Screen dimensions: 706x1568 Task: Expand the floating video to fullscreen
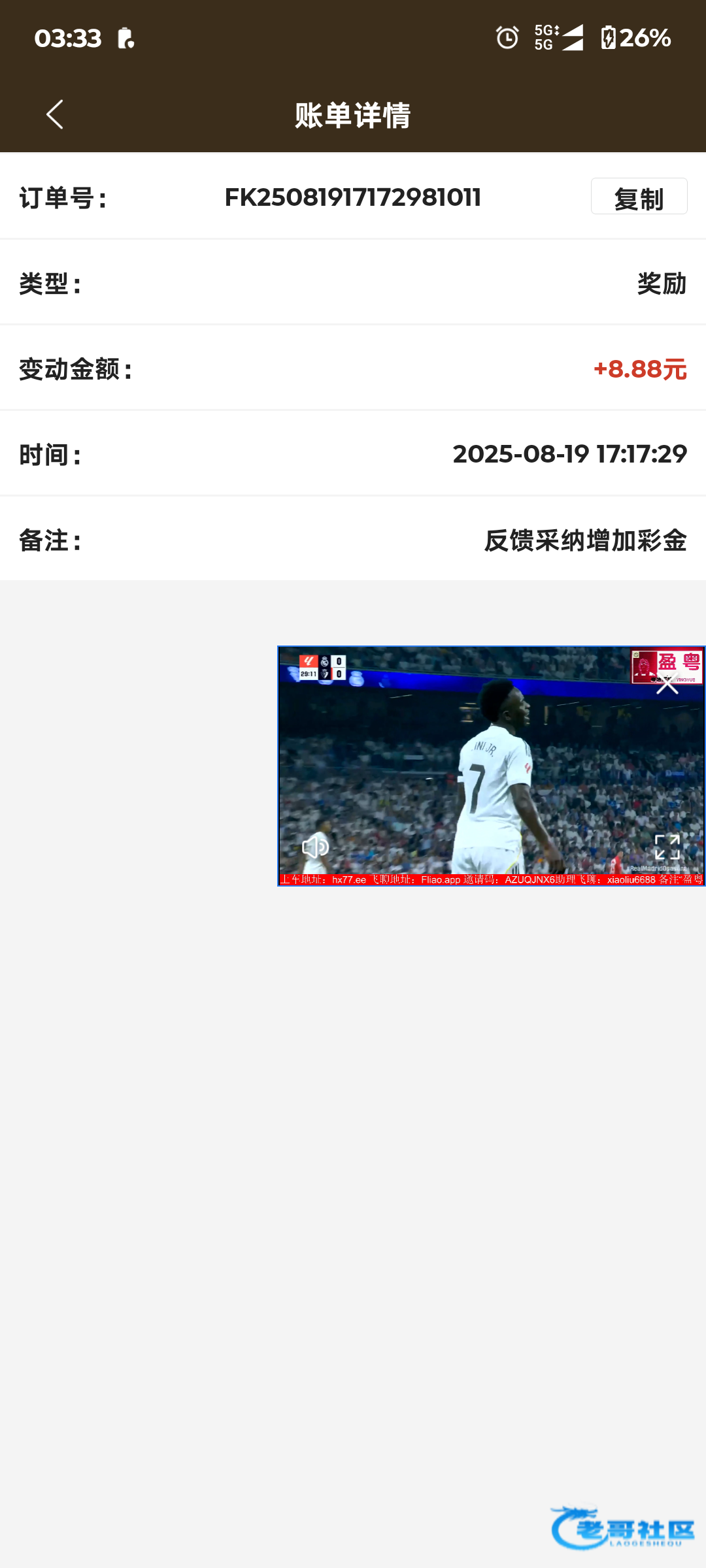pyautogui.click(x=667, y=847)
